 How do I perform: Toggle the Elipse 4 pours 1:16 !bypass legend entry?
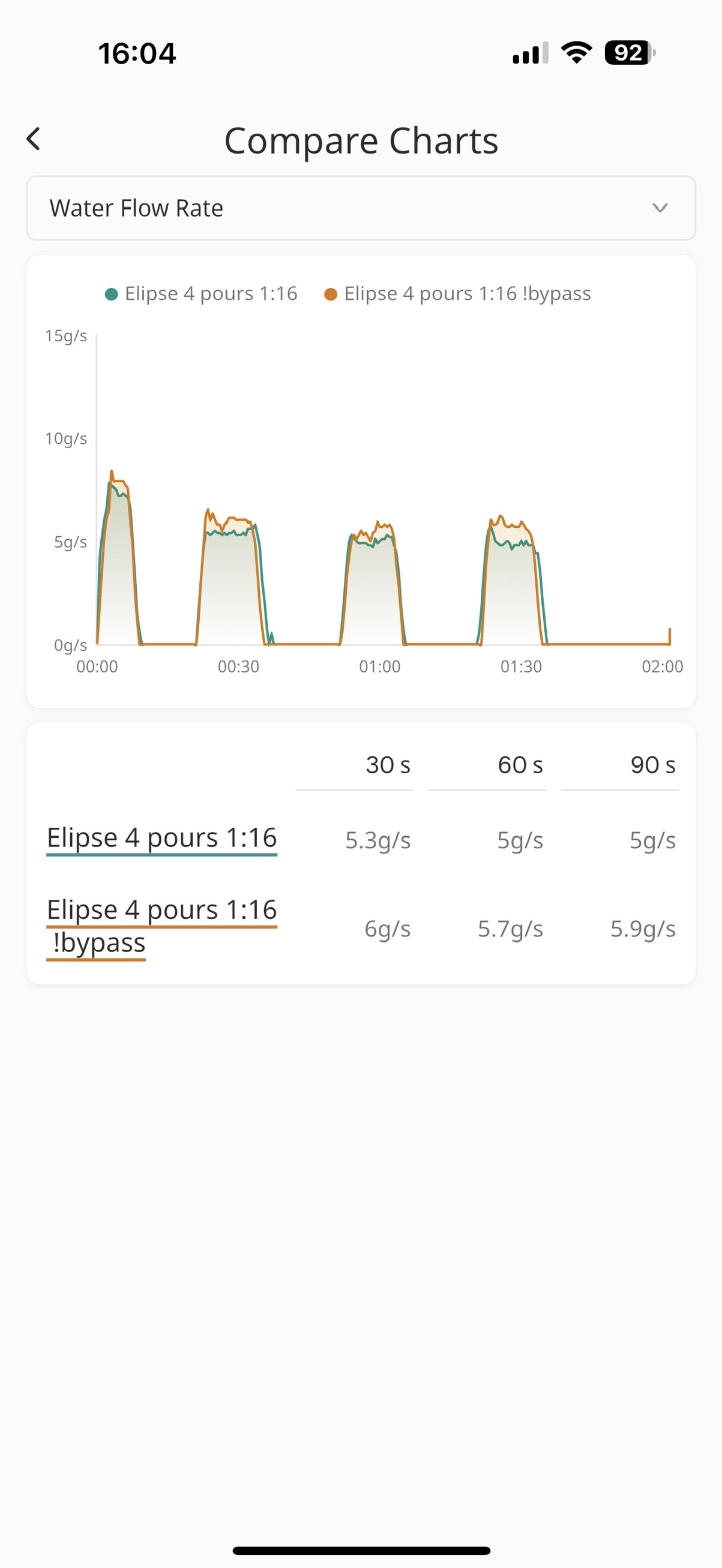458,294
